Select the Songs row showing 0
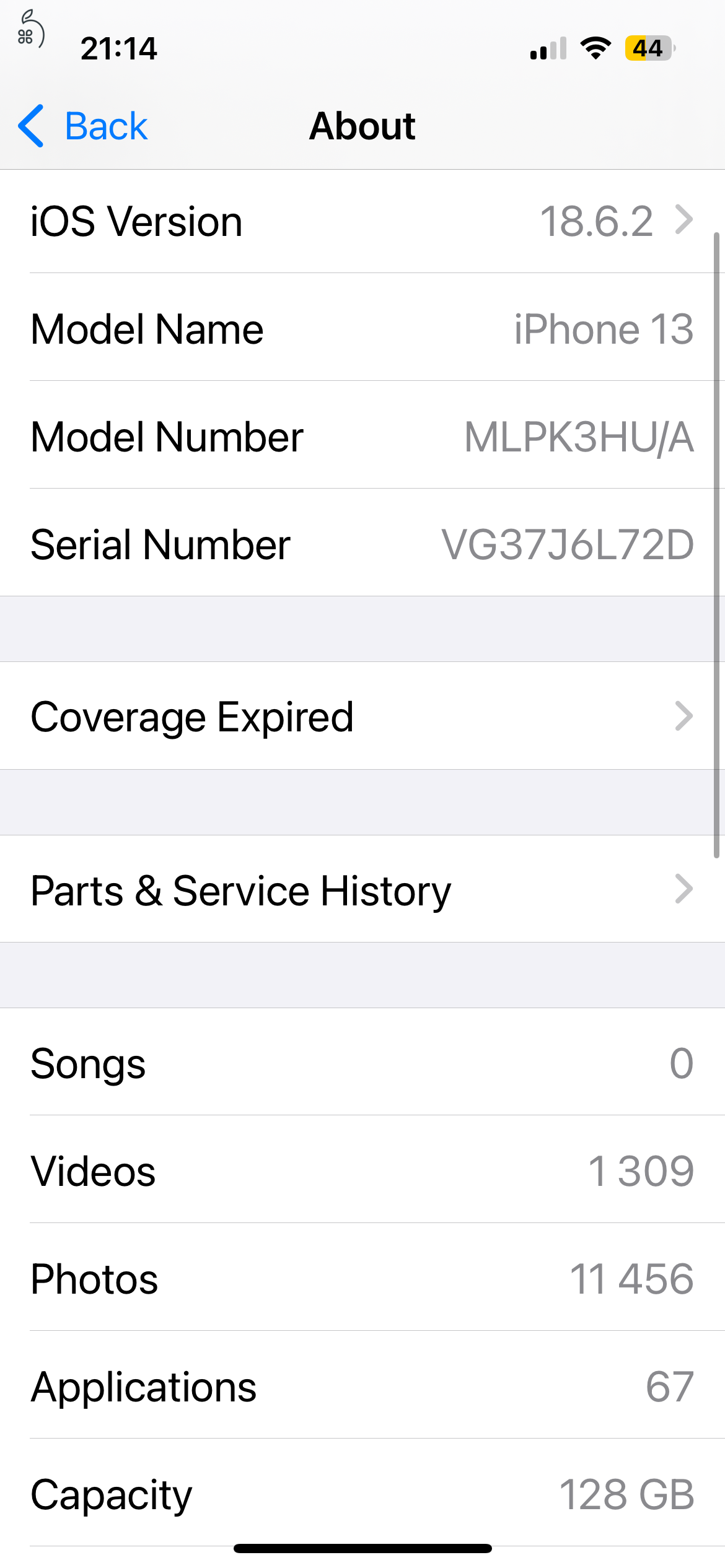This screenshot has width=725, height=1568. coord(362,1063)
